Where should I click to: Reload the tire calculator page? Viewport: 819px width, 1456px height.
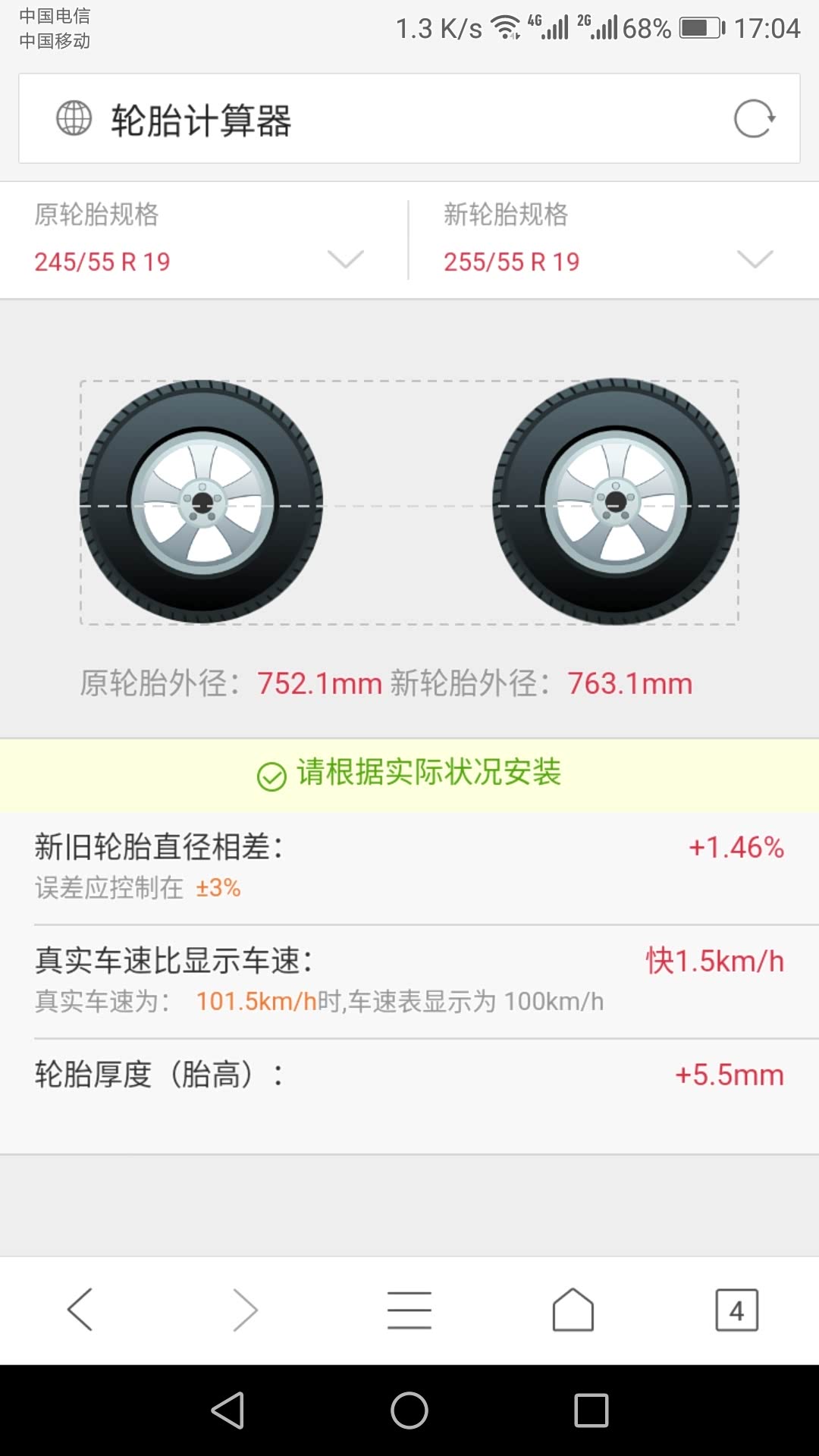(754, 119)
